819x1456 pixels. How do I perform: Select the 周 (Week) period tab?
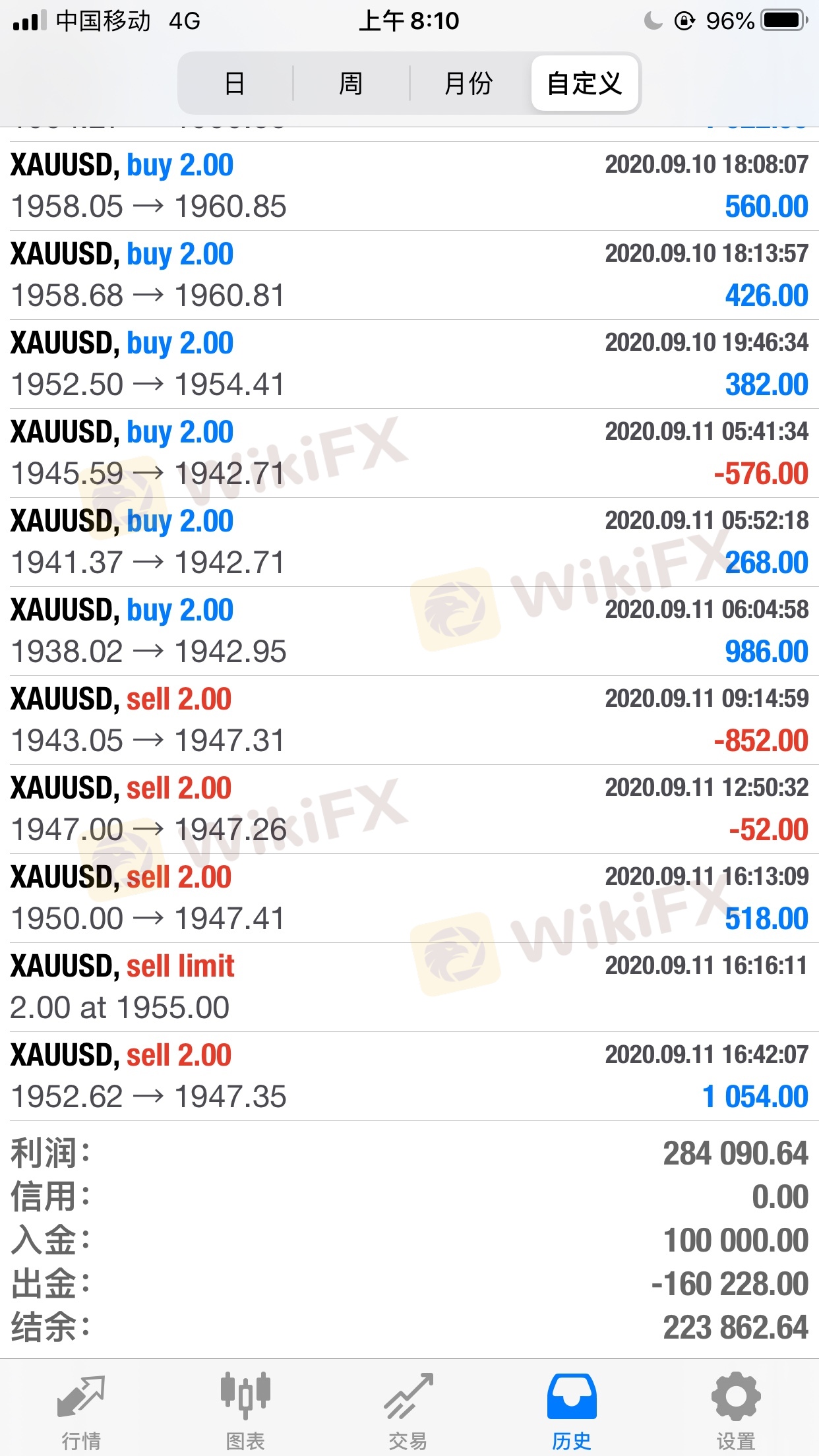click(351, 84)
